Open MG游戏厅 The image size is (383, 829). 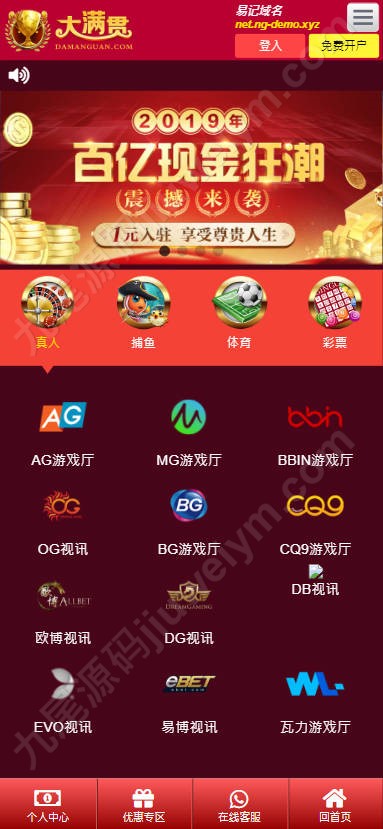(189, 433)
